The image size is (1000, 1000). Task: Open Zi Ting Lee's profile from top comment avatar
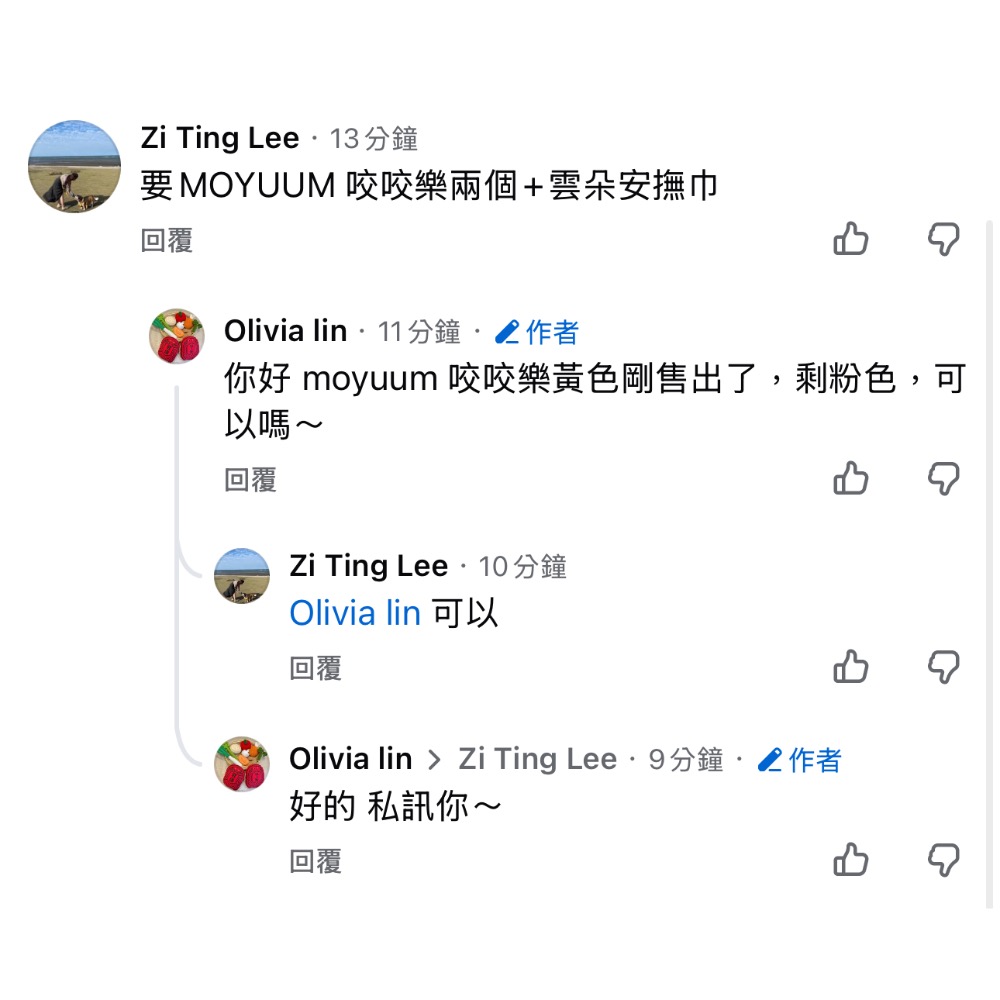pyautogui.click(x=74, y=167)
